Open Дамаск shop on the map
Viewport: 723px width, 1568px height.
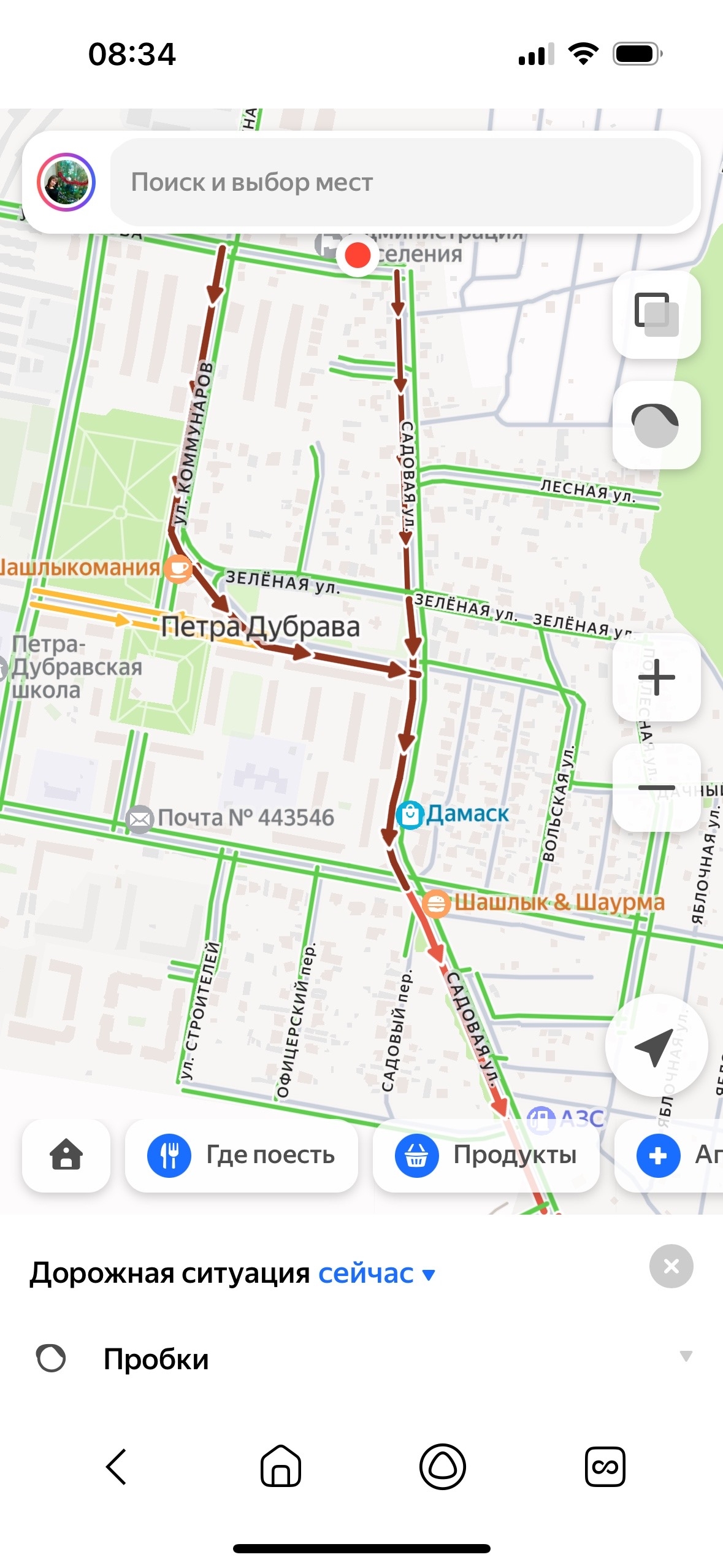tap(410, 815)
